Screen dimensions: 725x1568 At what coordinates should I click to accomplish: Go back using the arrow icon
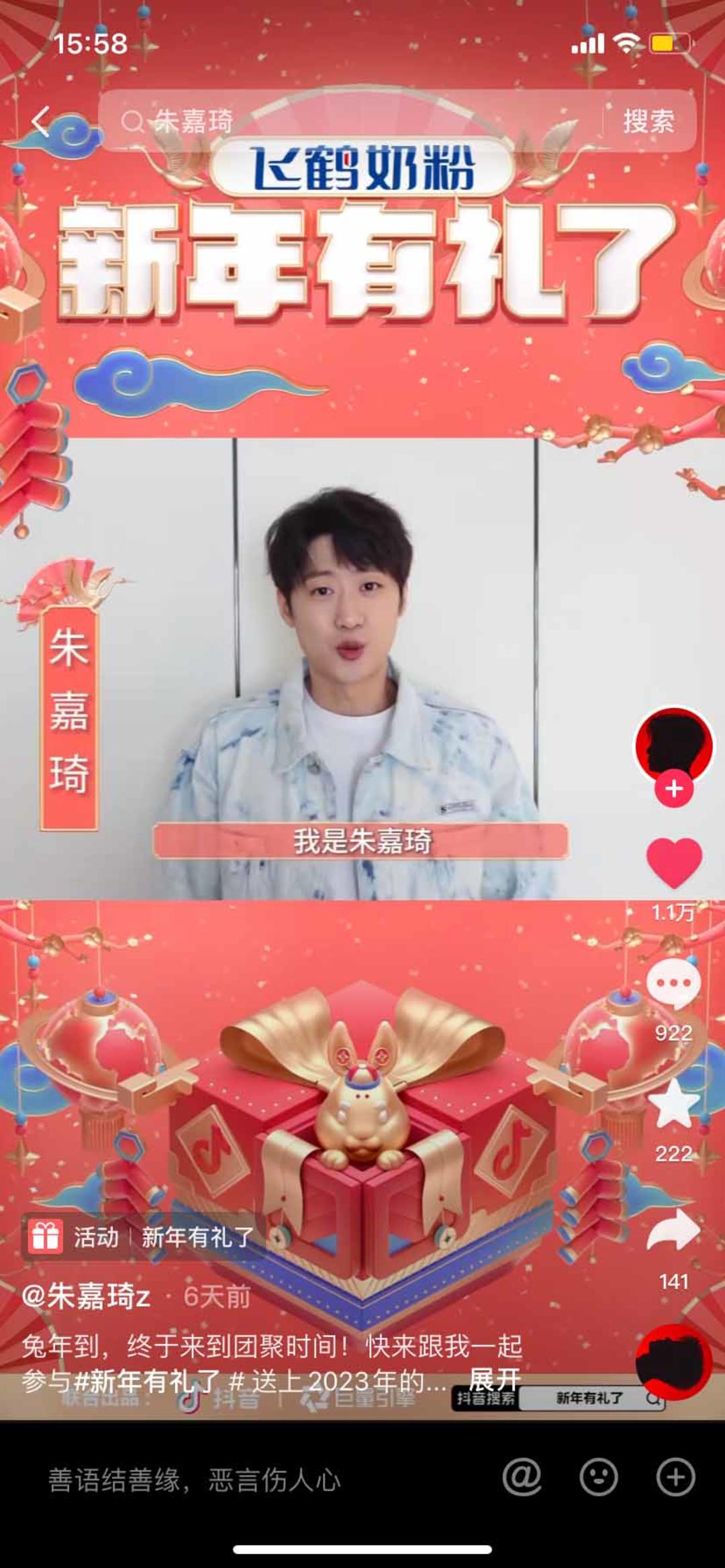(x=40, y=122)
